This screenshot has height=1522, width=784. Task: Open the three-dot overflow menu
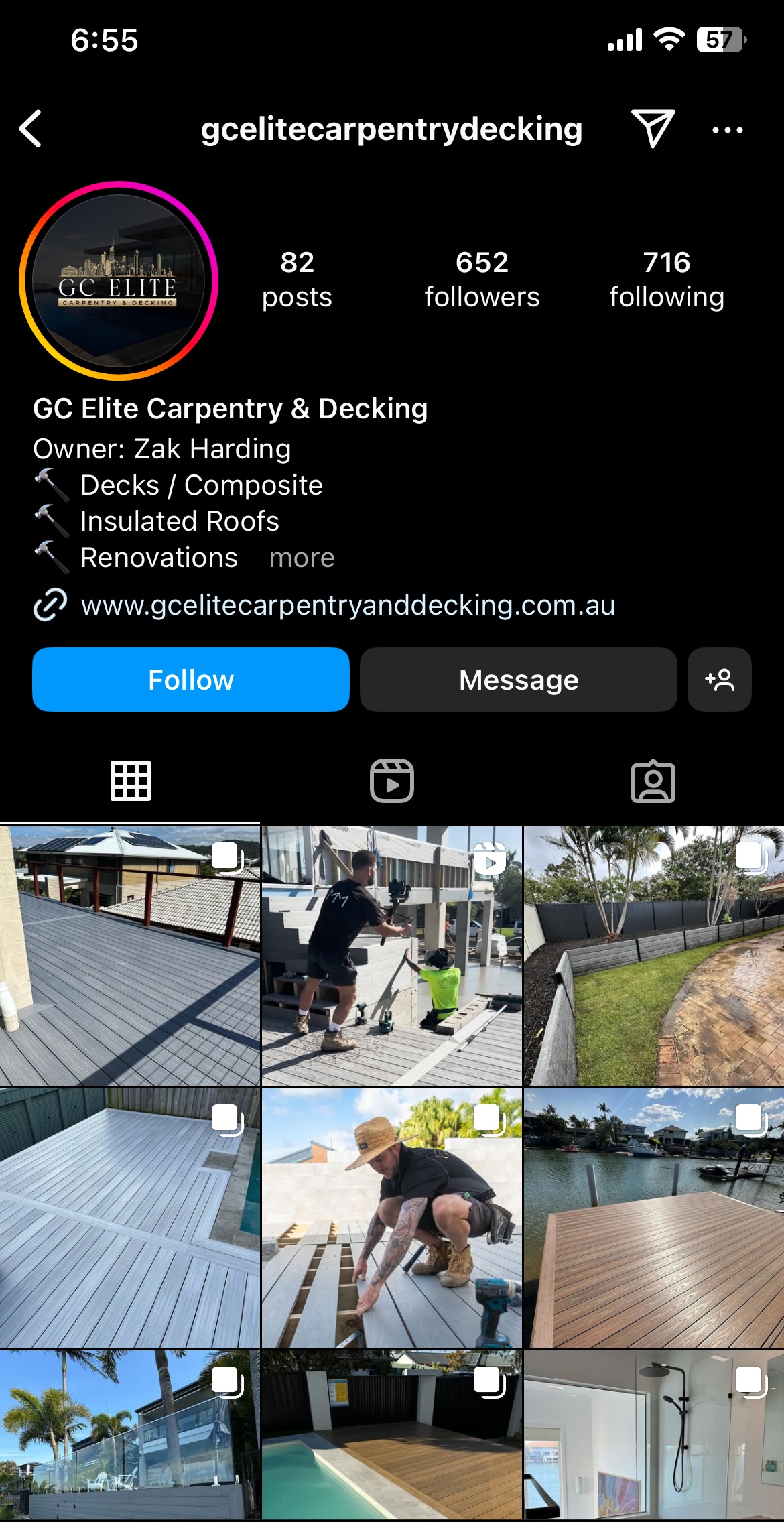coord(727,130)
